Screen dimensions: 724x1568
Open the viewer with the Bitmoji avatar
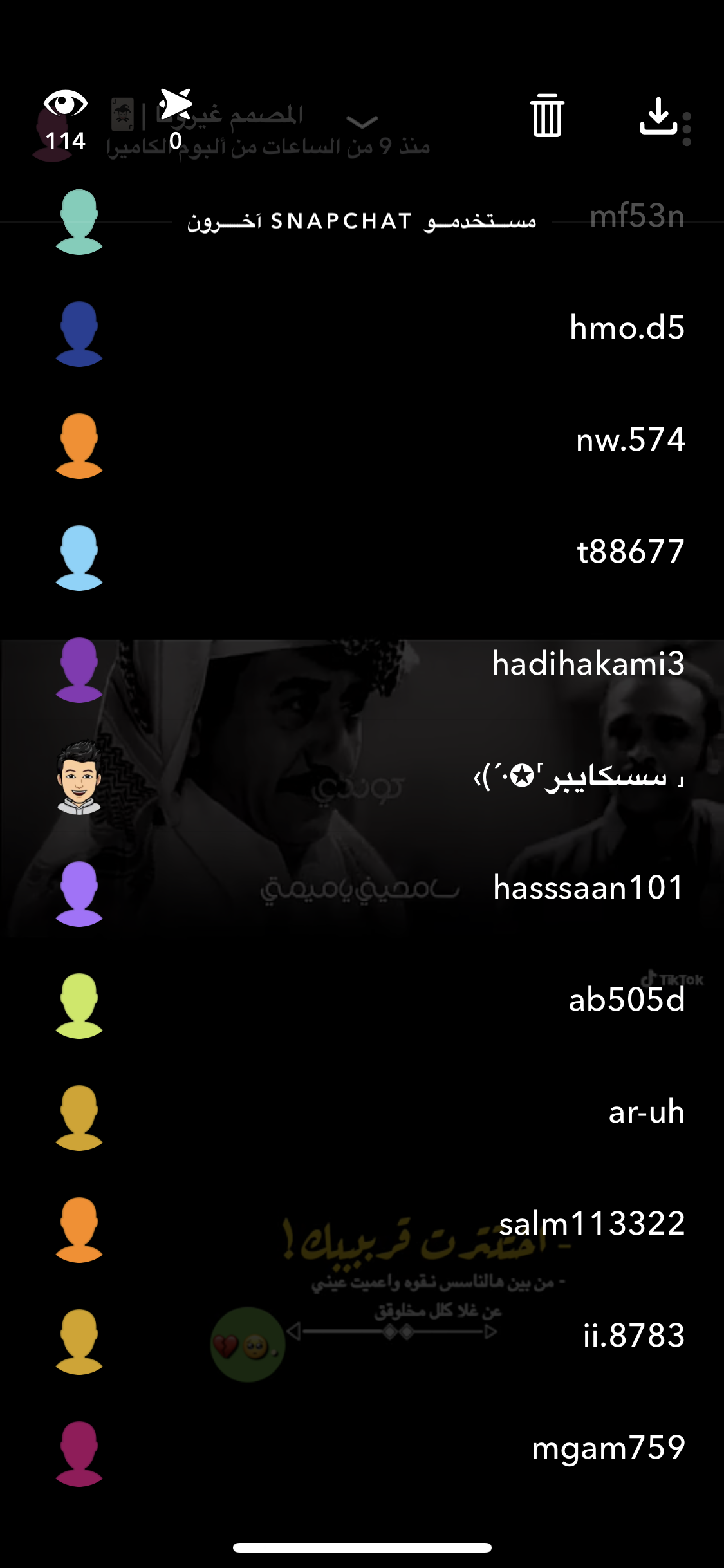click(x=79, y=778)
